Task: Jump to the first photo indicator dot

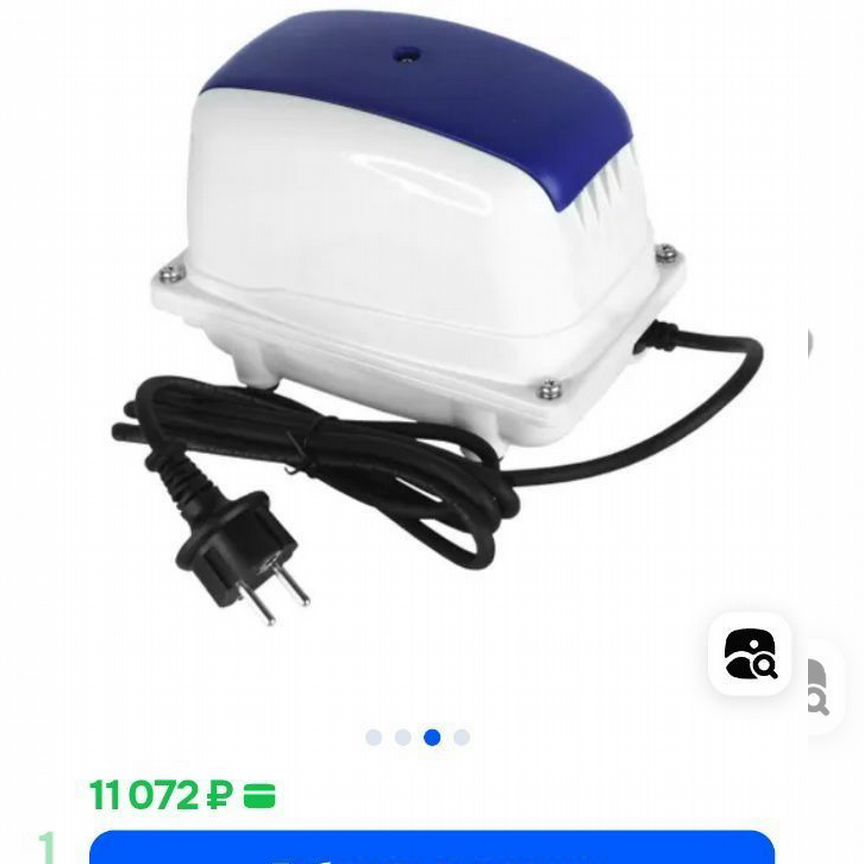Action: (374, 738)
